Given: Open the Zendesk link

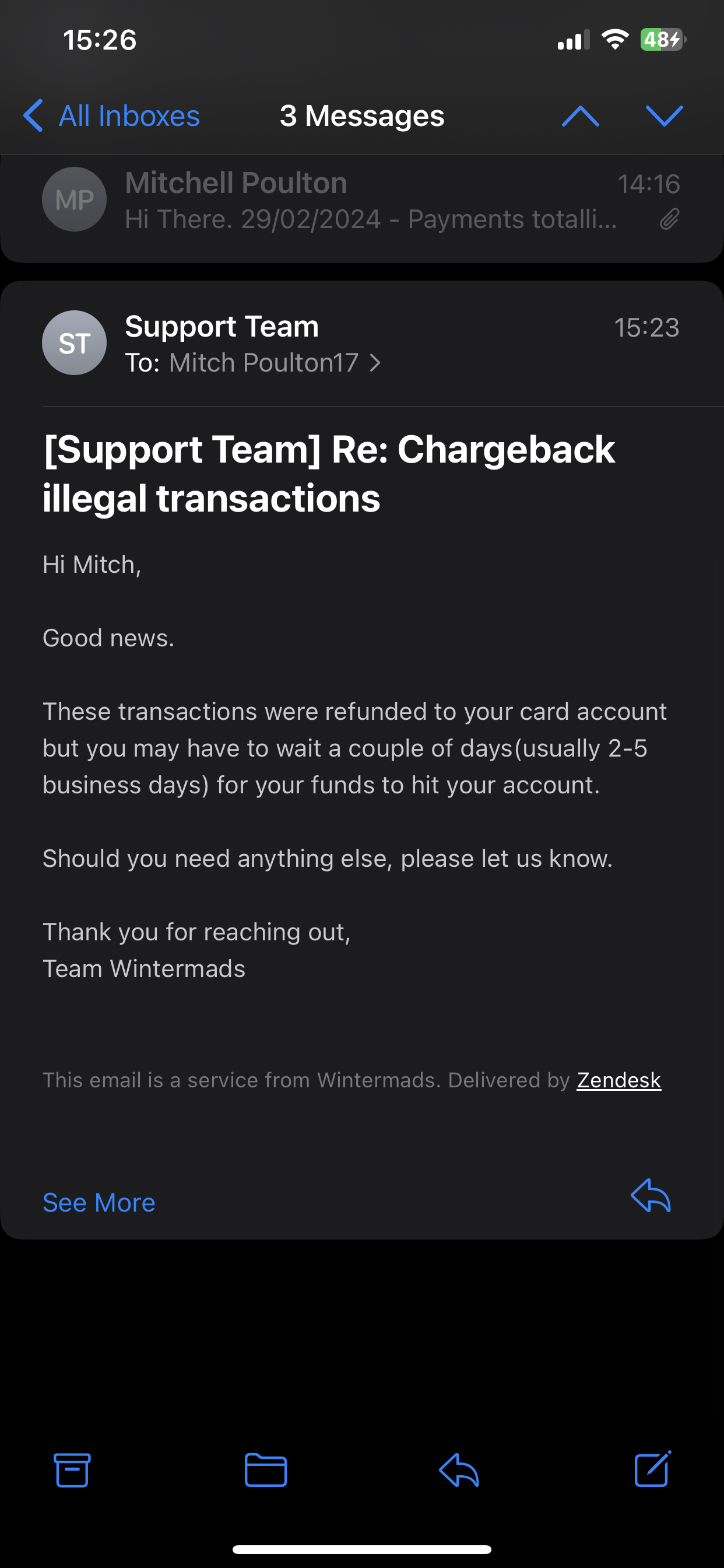Looking at the screenshot, I should (618, 1080).
